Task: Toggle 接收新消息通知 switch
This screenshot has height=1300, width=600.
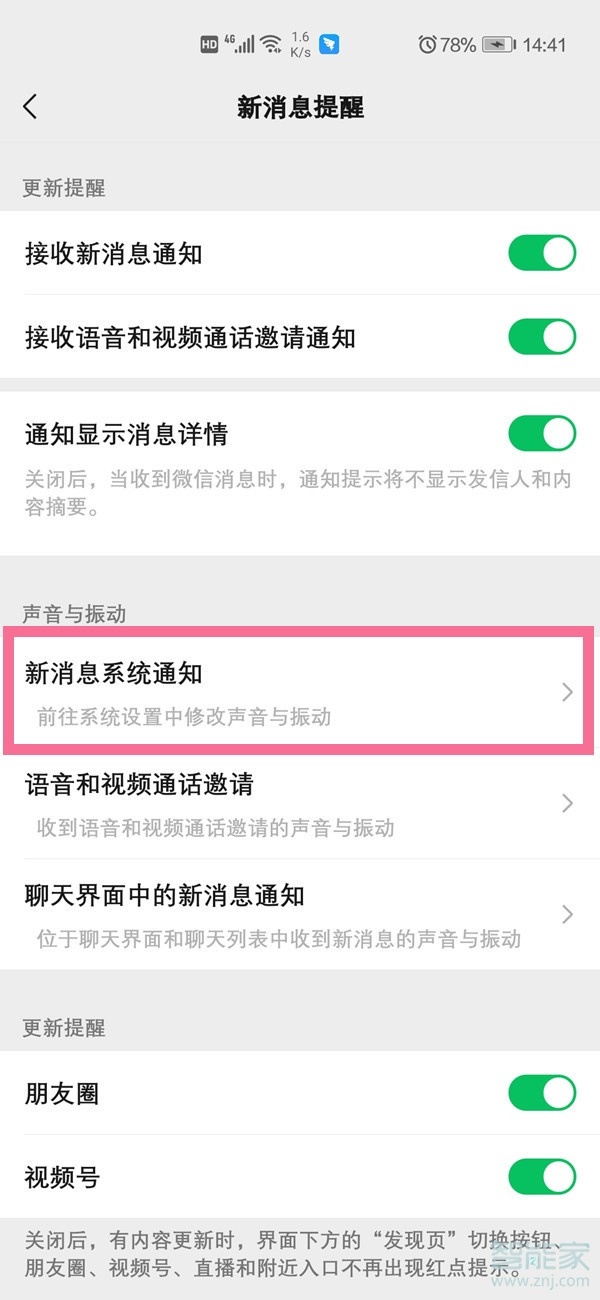Action: tap(542, 253)
